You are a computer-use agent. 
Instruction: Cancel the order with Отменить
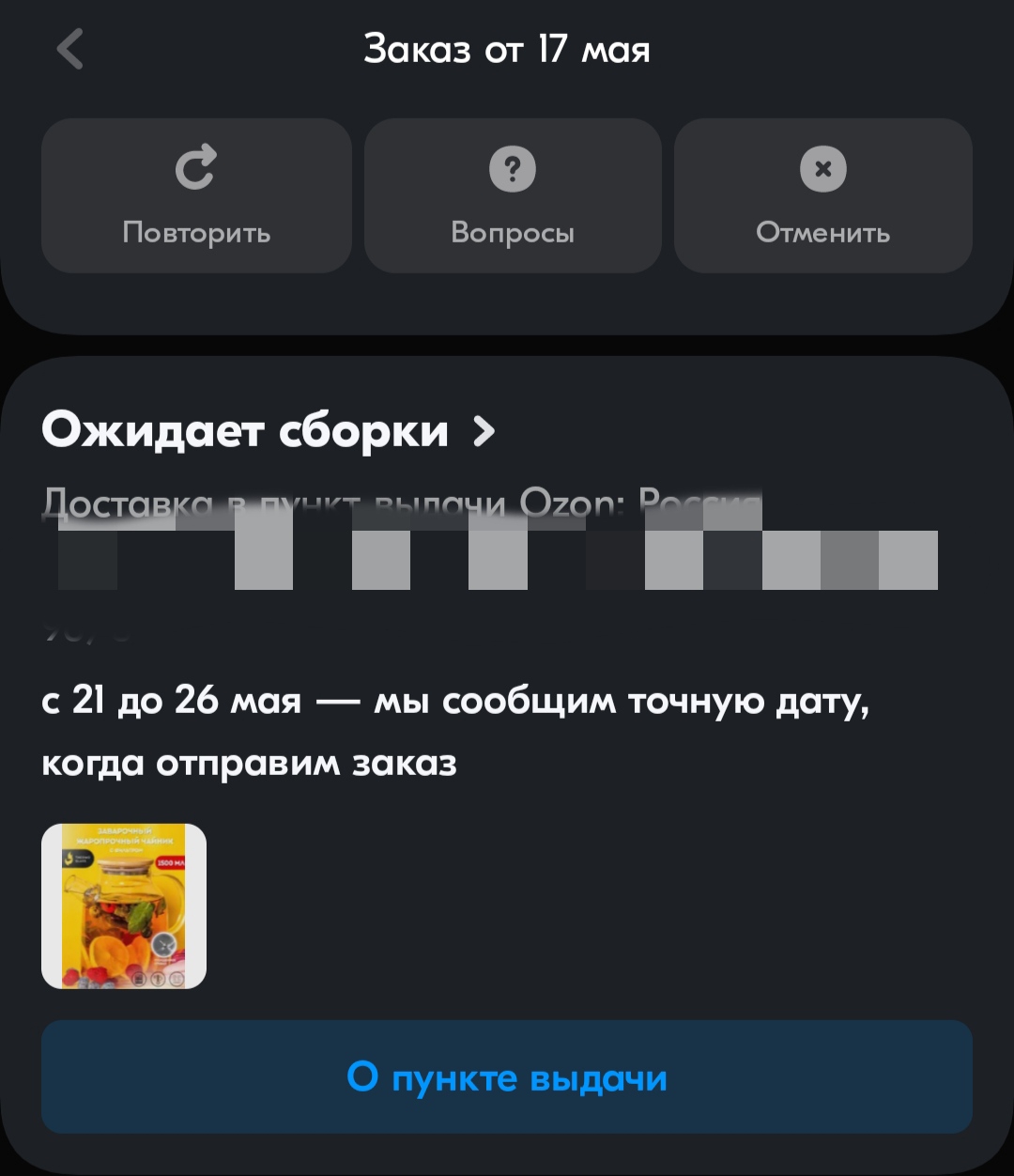tap(822, 195)
